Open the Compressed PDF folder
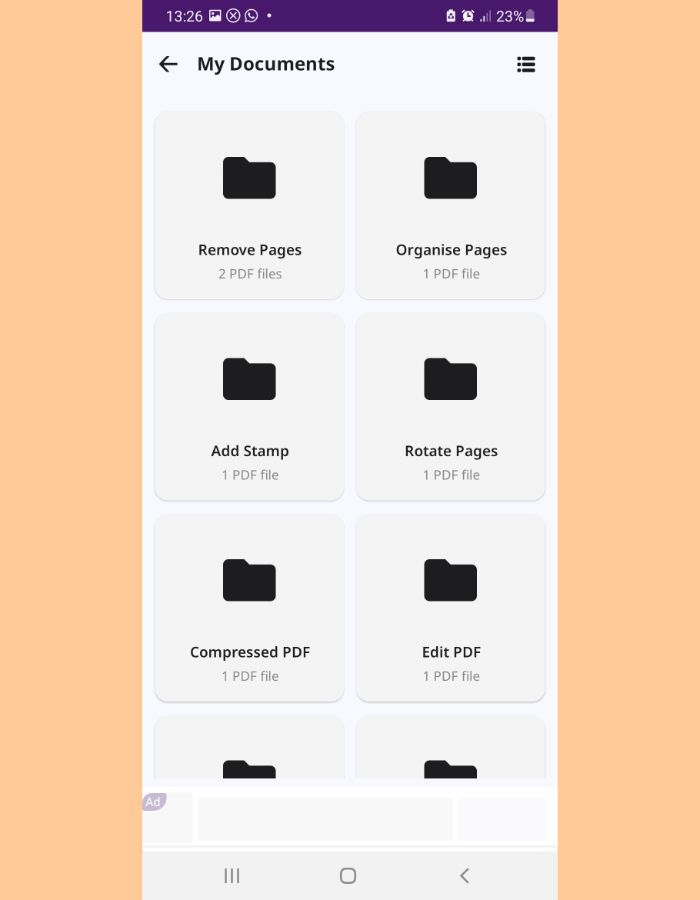Viewport: 700px width, 900px height. click(249, 607)
